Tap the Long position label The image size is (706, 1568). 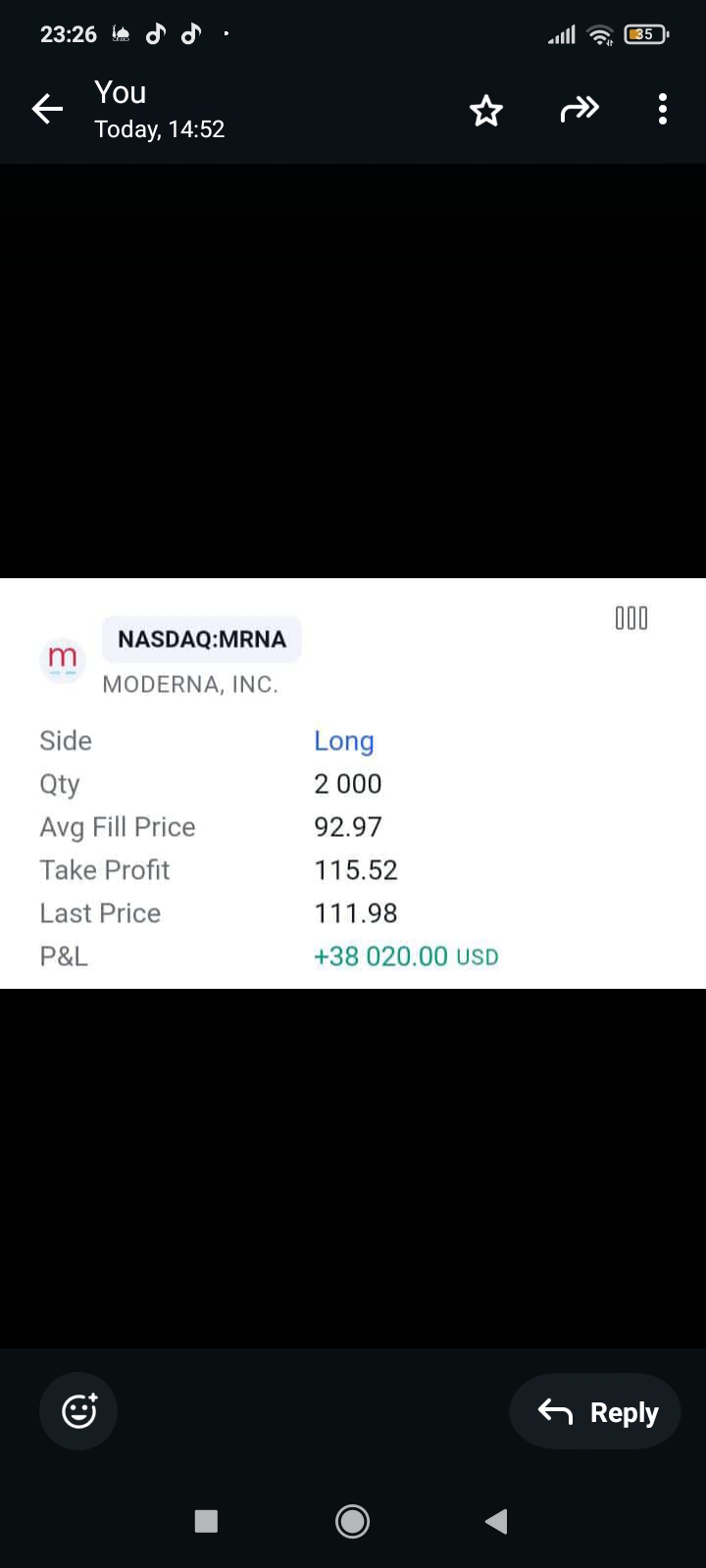coord(343,741)
